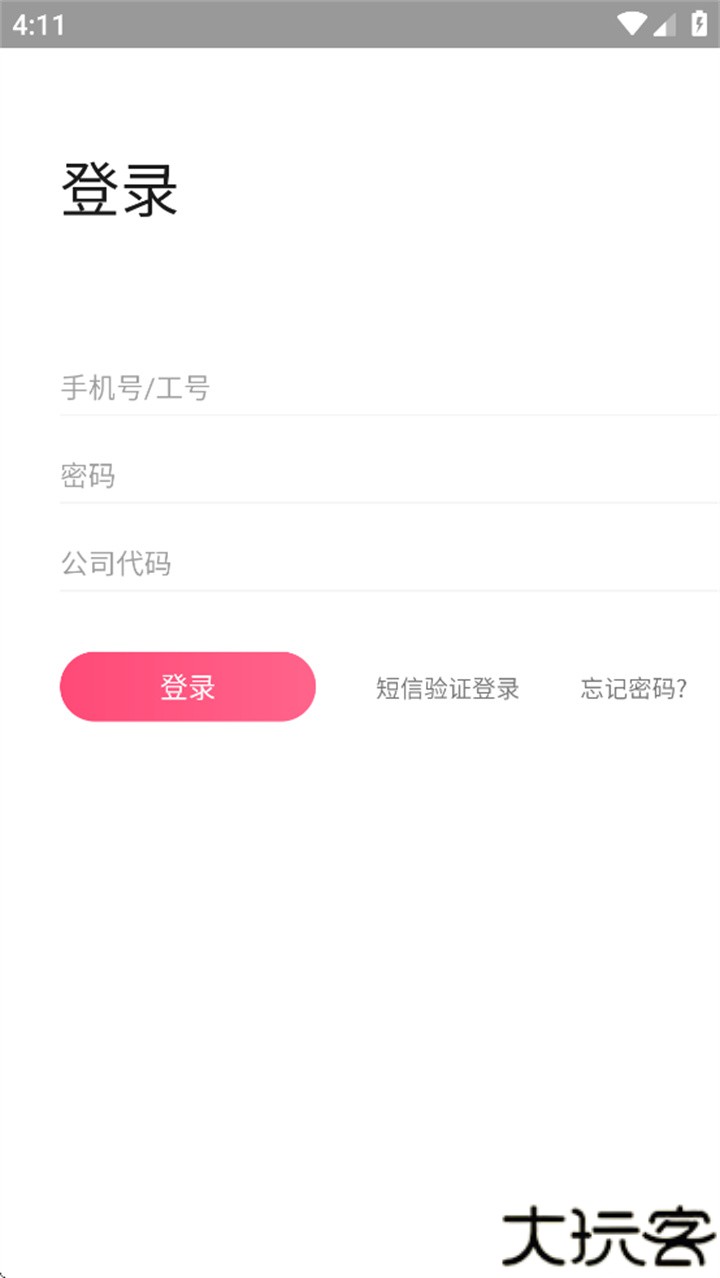
Task: Focus the 手机号/工号 input field
Action: [x=300, y=390]
